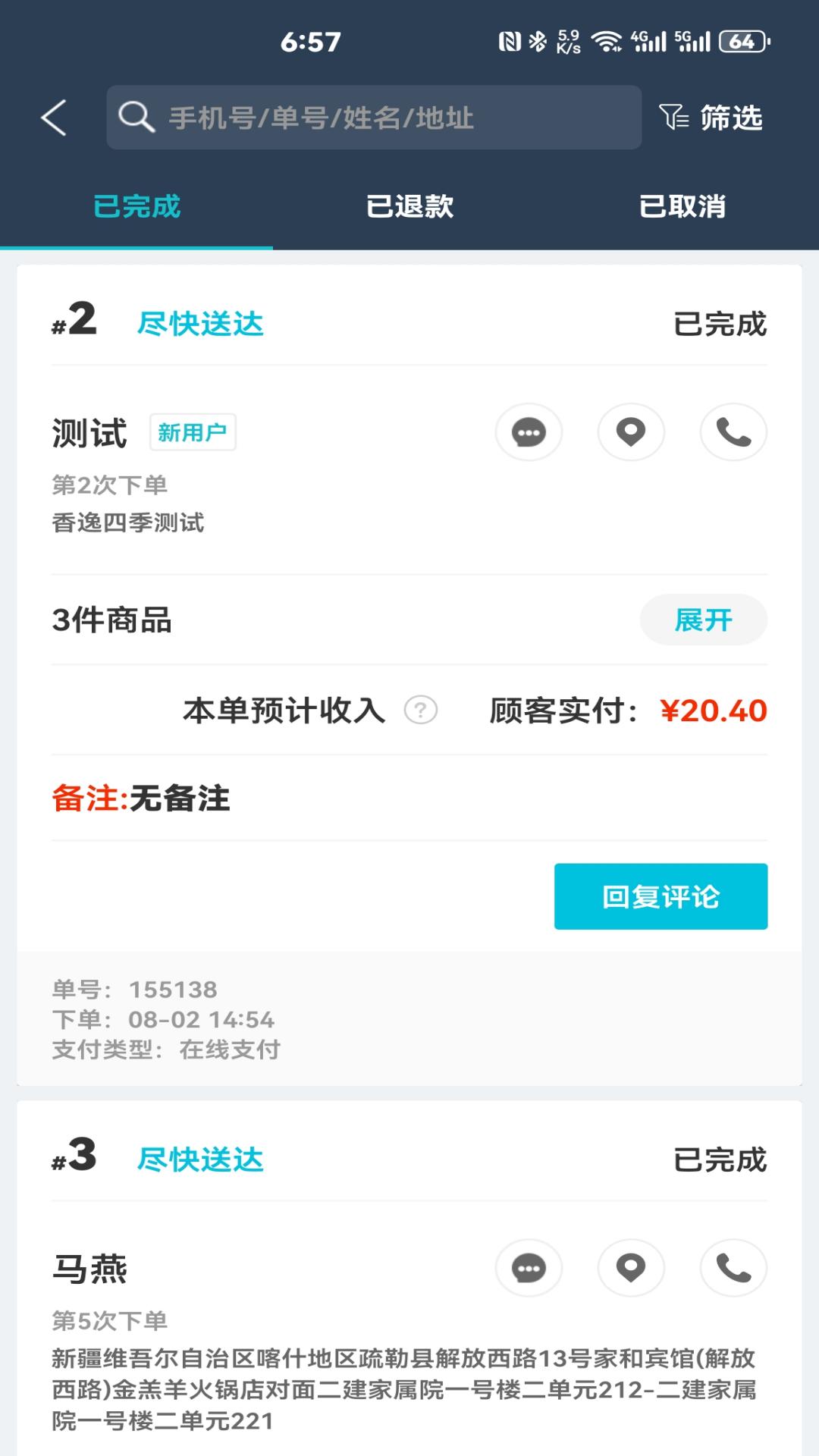Tap the 已完成 status on order #2
The height and width of the screenshot is (1456, 819).
[x=720, y=325]
